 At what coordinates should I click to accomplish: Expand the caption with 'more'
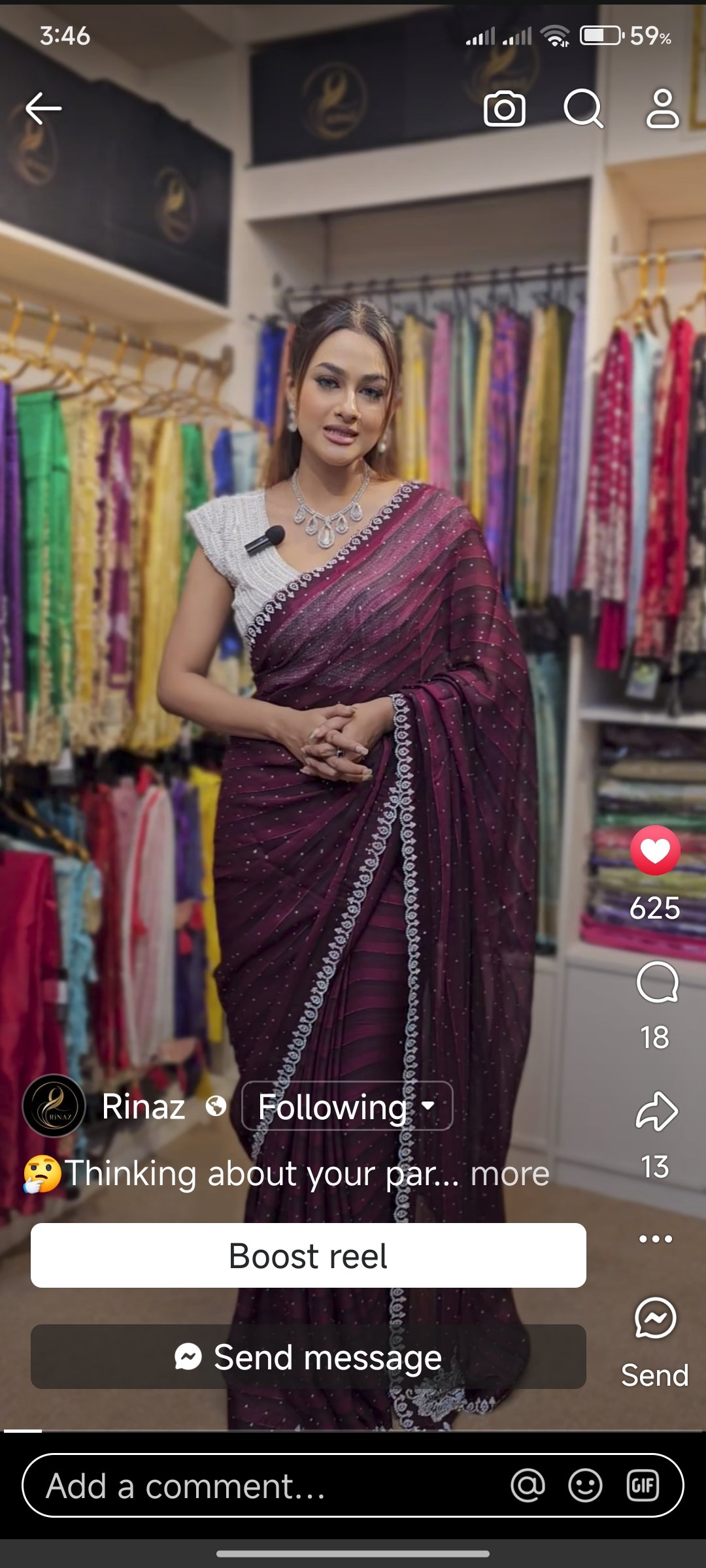(510, 1174)
